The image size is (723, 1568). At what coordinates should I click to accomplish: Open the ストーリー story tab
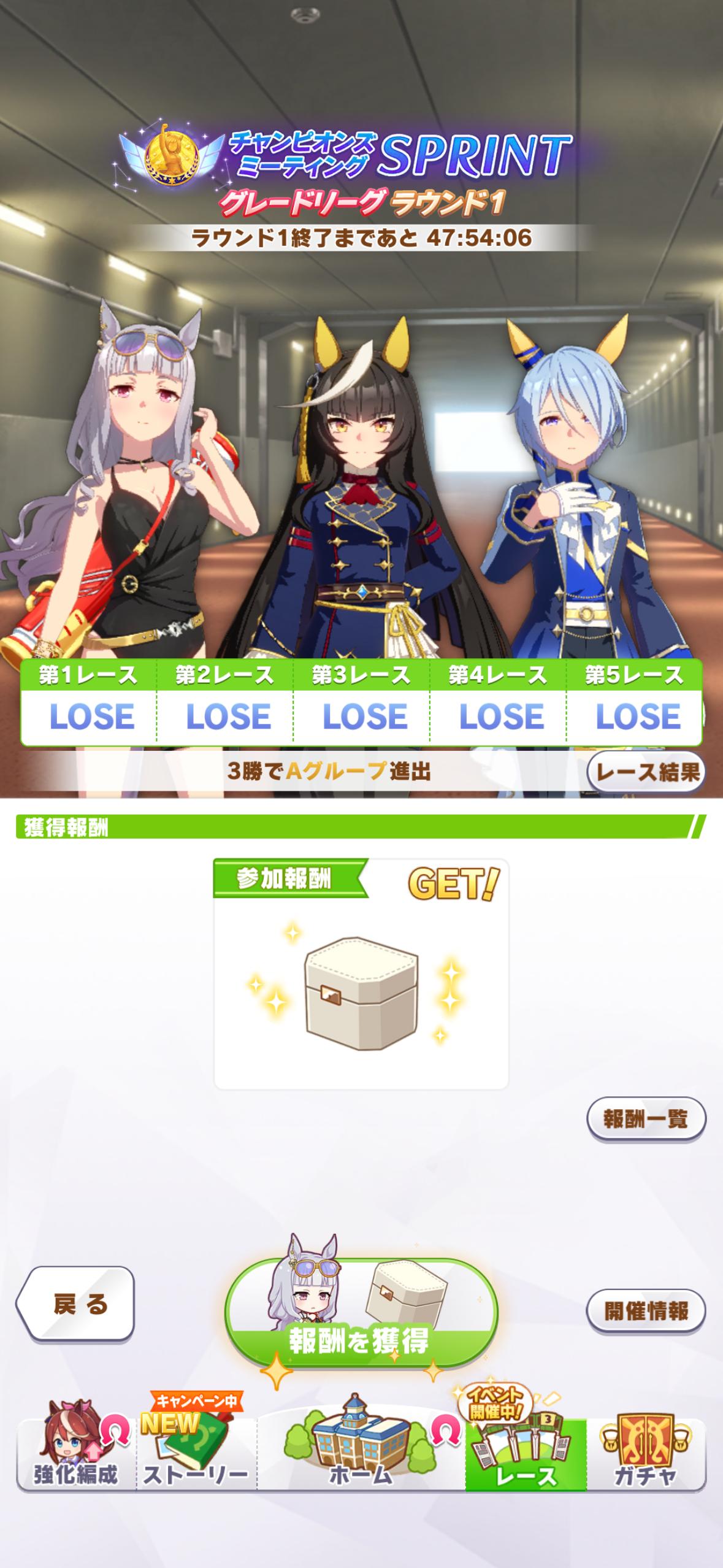(196, 1455)
